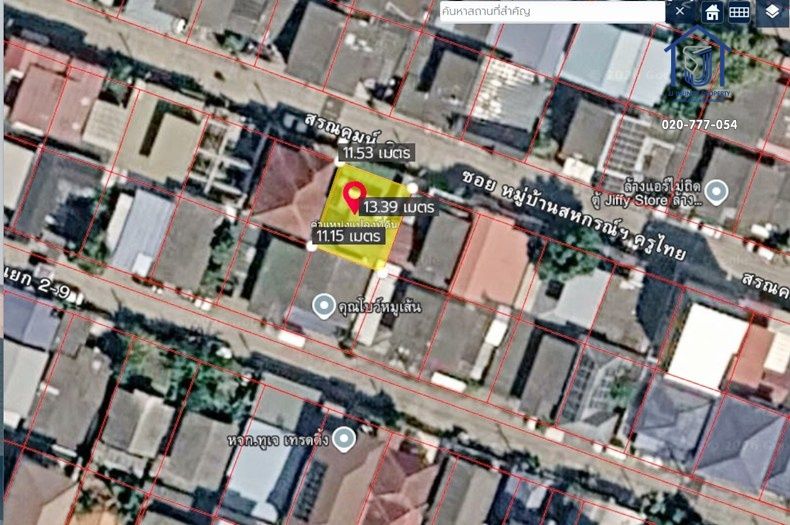
Task: Tap the red pin on the highlighted parcel
Action: (x=353, y=197)
